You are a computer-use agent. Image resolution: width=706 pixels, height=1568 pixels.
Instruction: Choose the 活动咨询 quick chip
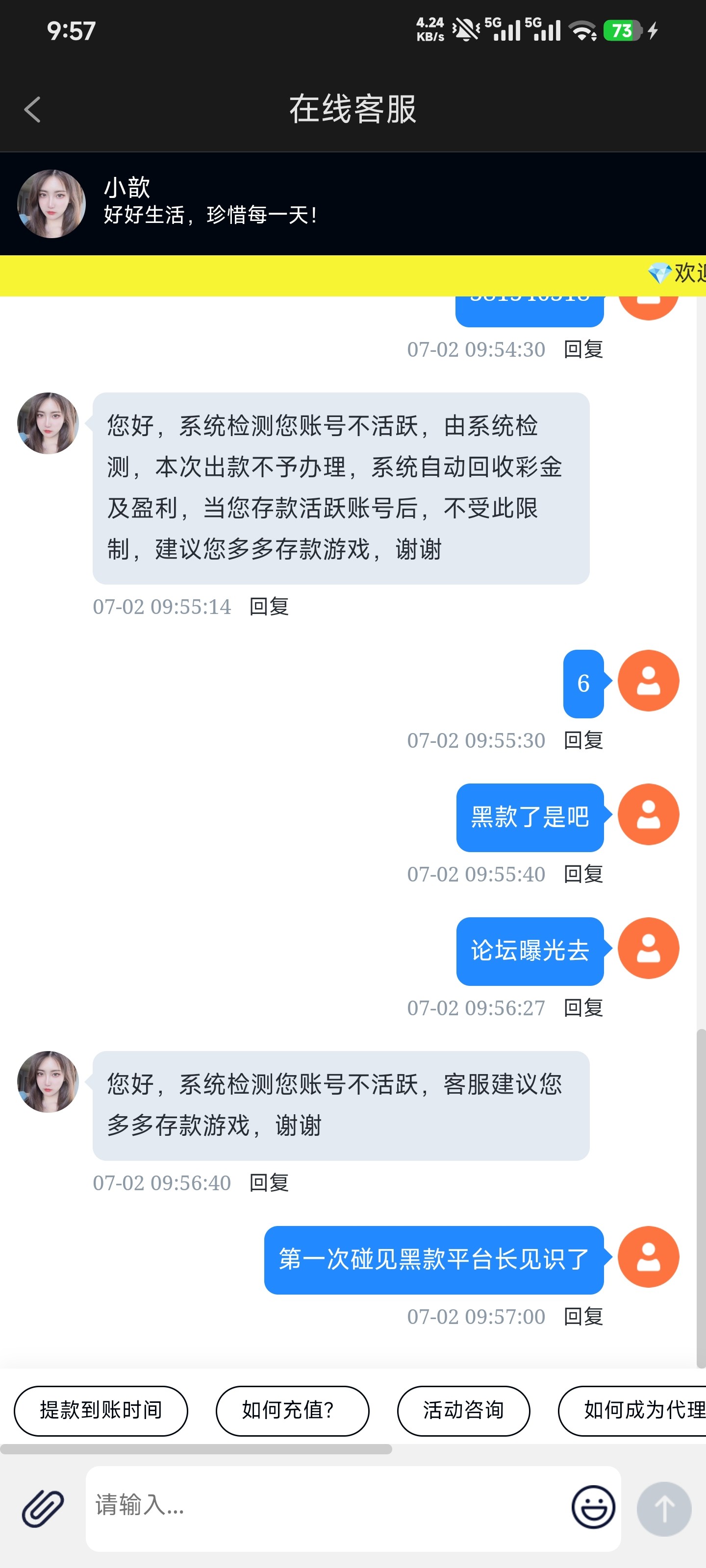[x=464, y=1410]
